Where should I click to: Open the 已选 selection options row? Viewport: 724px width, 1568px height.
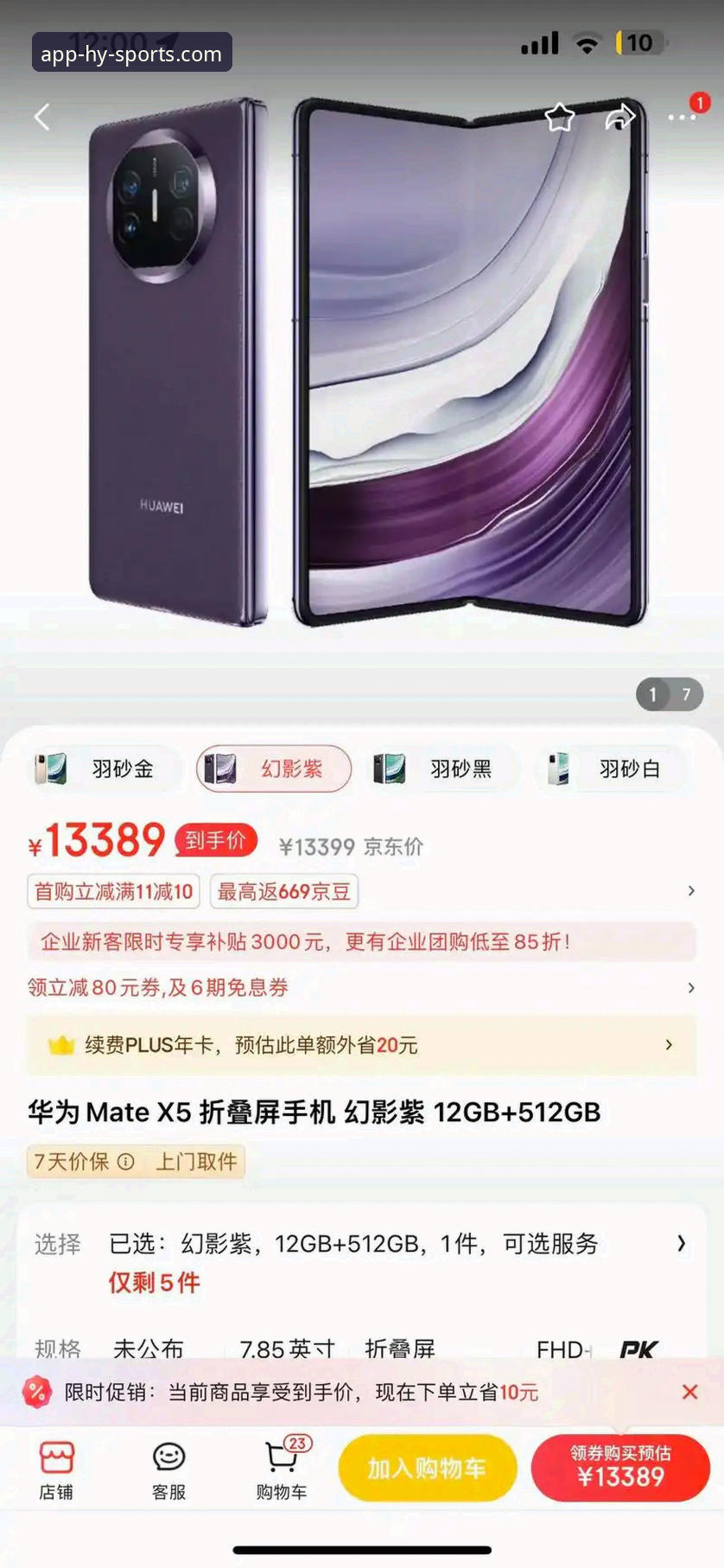point(363,1244)
